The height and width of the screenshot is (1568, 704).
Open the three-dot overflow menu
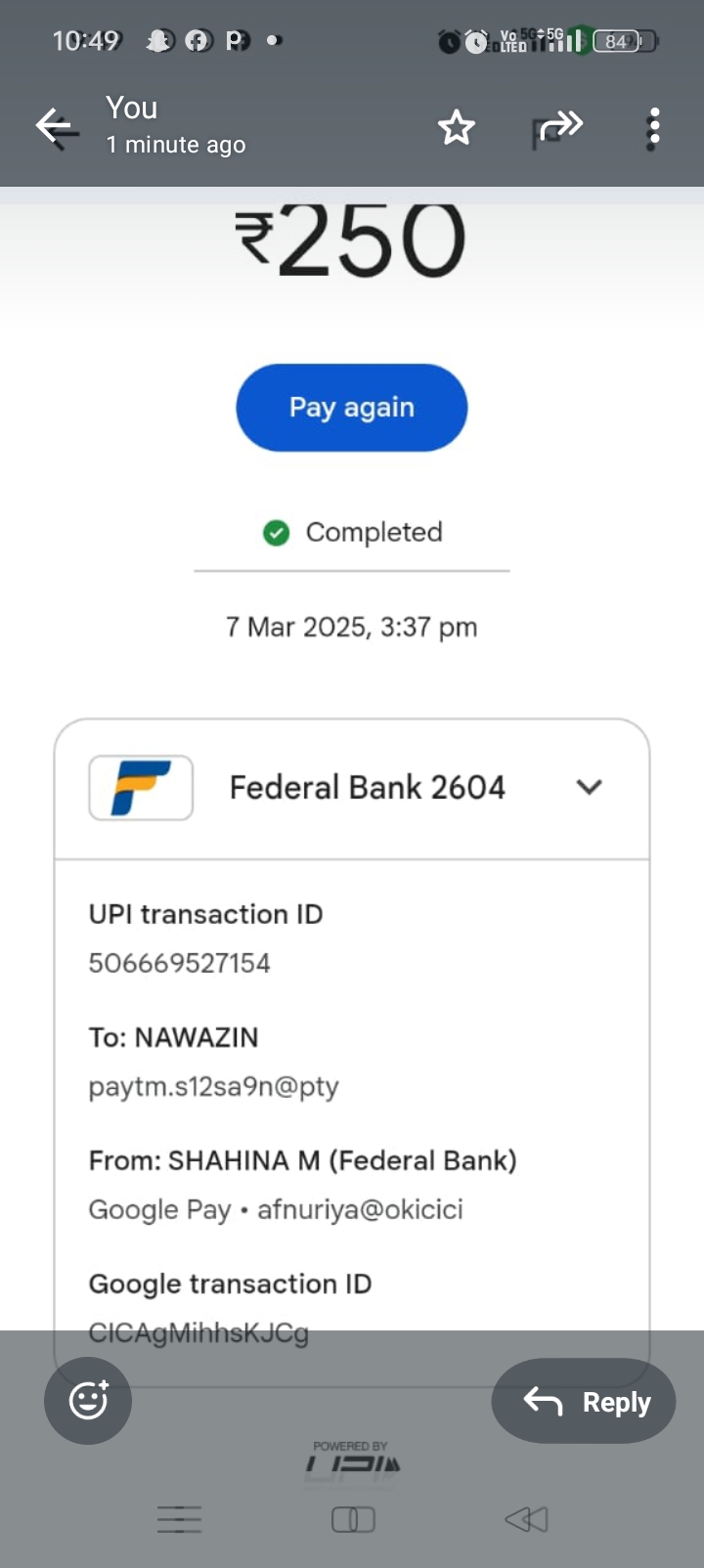pos(654,128)
